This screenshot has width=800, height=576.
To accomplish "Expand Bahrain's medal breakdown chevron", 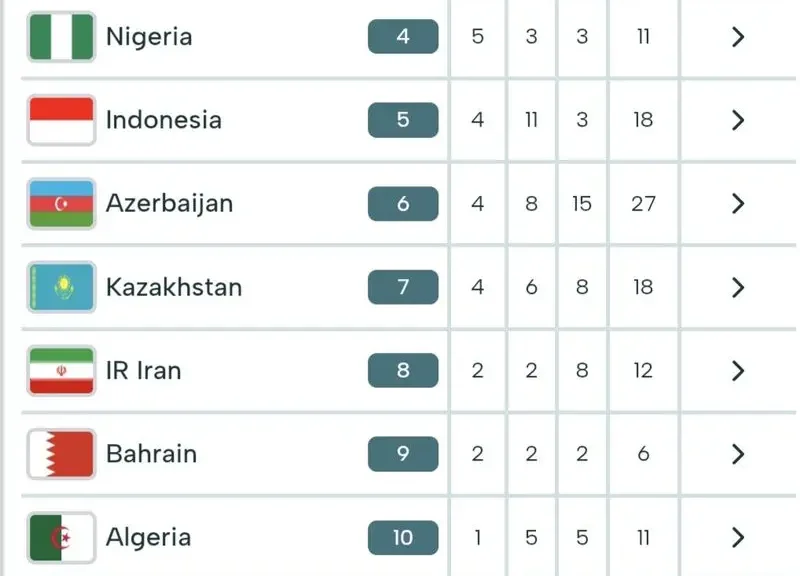I will pyautogui.click(x=738, y=454).
